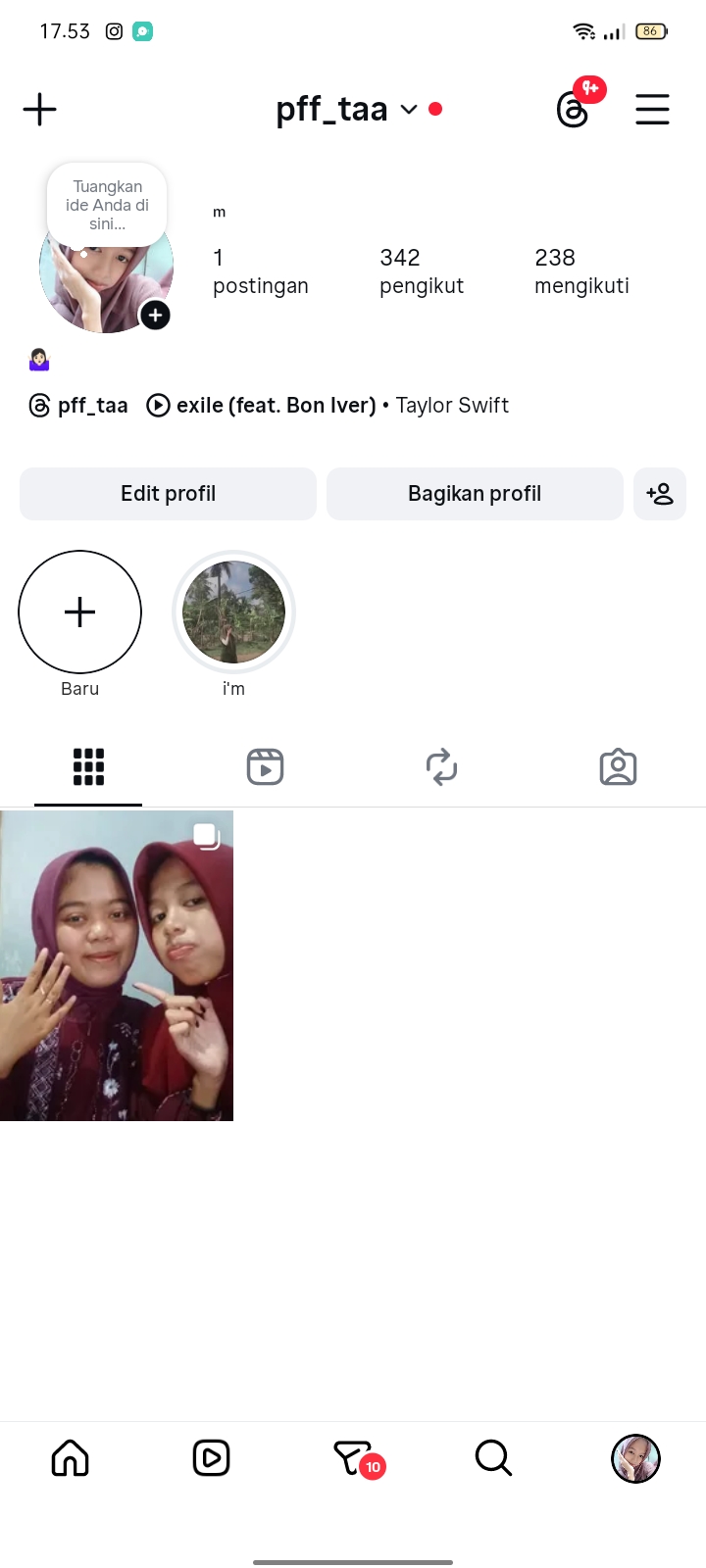This screenshot has height=1568, width=706.
Task: Tap the plus icon to create content
Action: [39, 109]
